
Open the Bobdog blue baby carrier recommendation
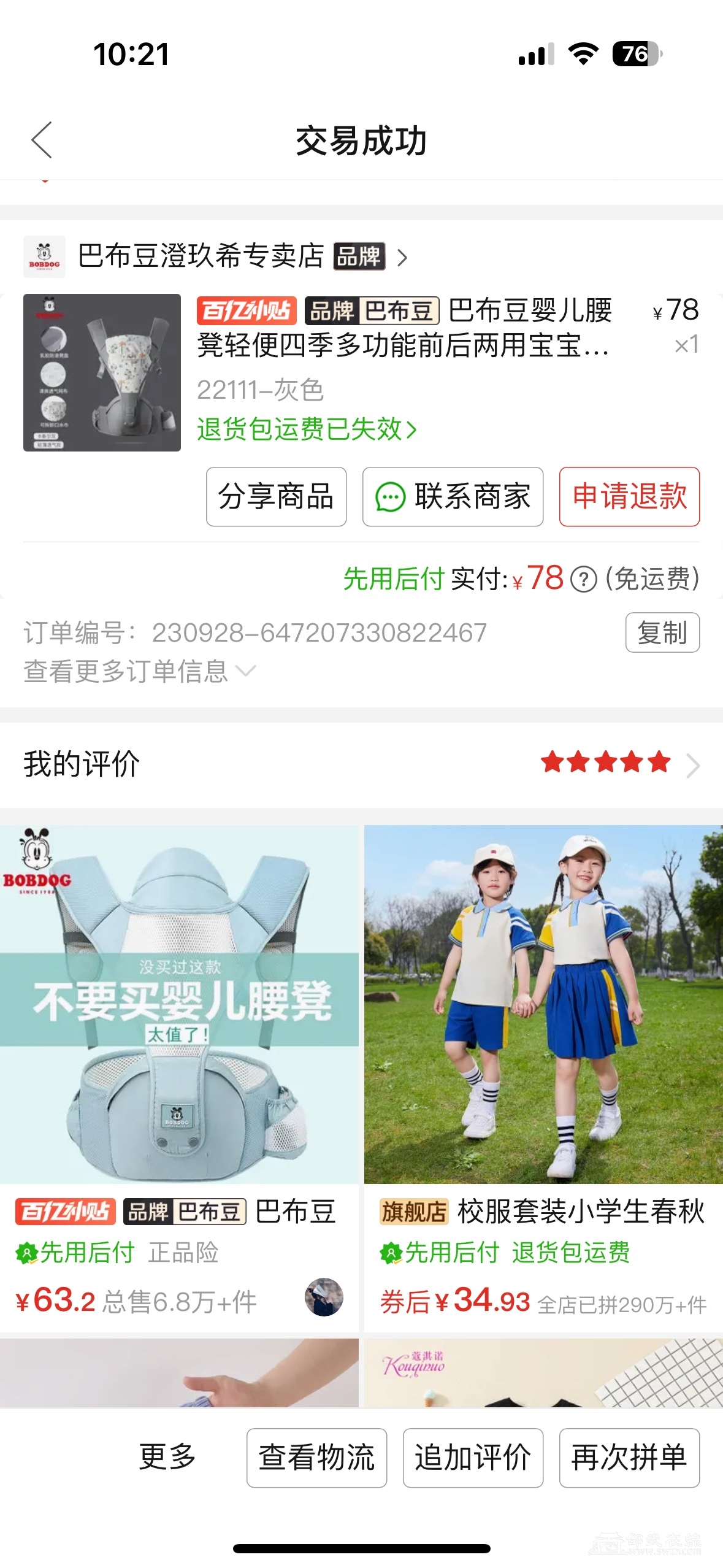click(x=179, y=1006)
